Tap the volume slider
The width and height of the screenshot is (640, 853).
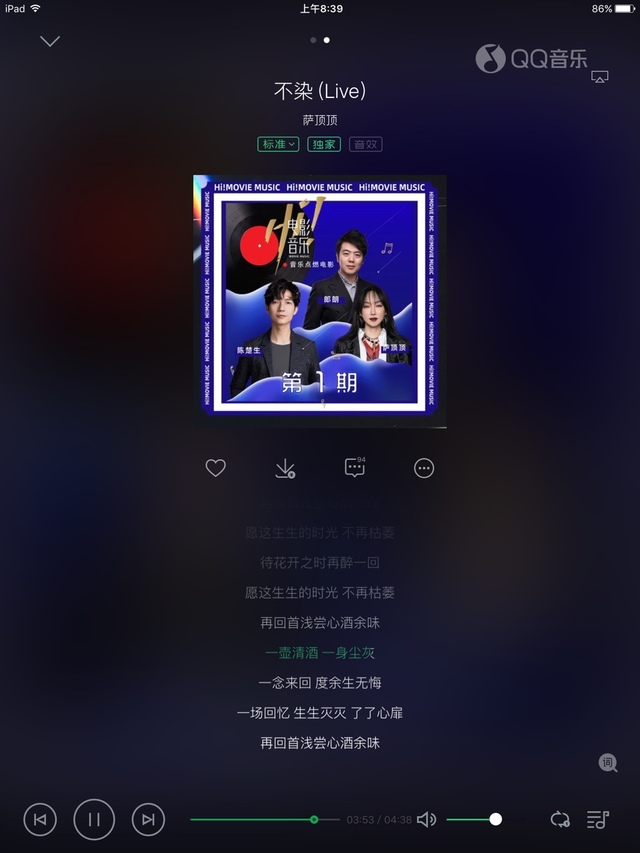485,819
